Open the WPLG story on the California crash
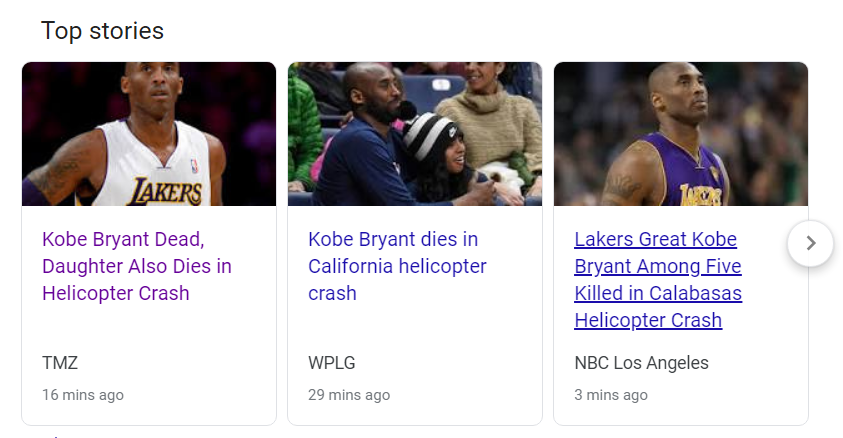Image resolution: width=843 pixels, height=438 pixels. 397,267
